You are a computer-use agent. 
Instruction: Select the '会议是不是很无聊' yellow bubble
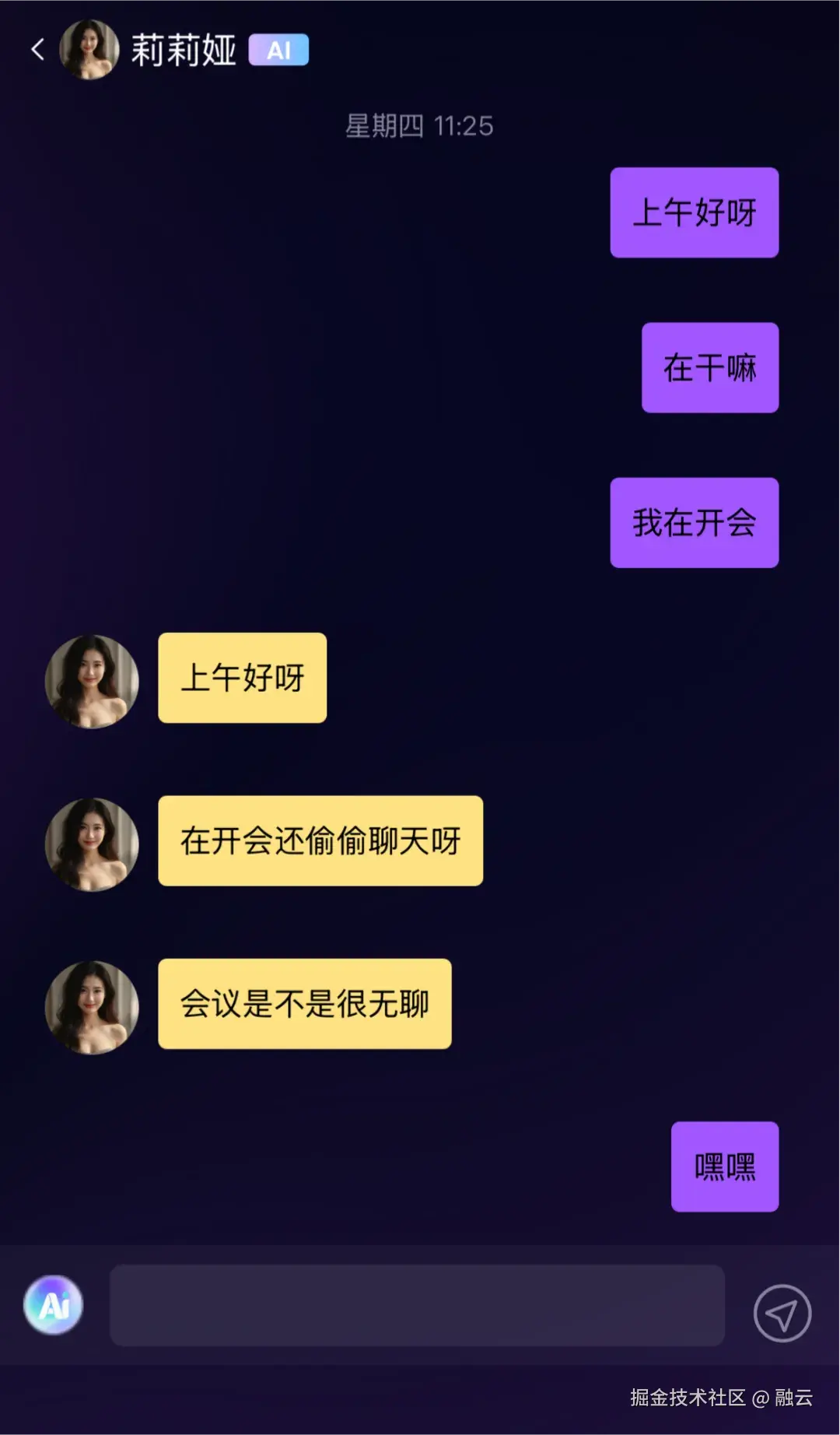click(304, 1005)
